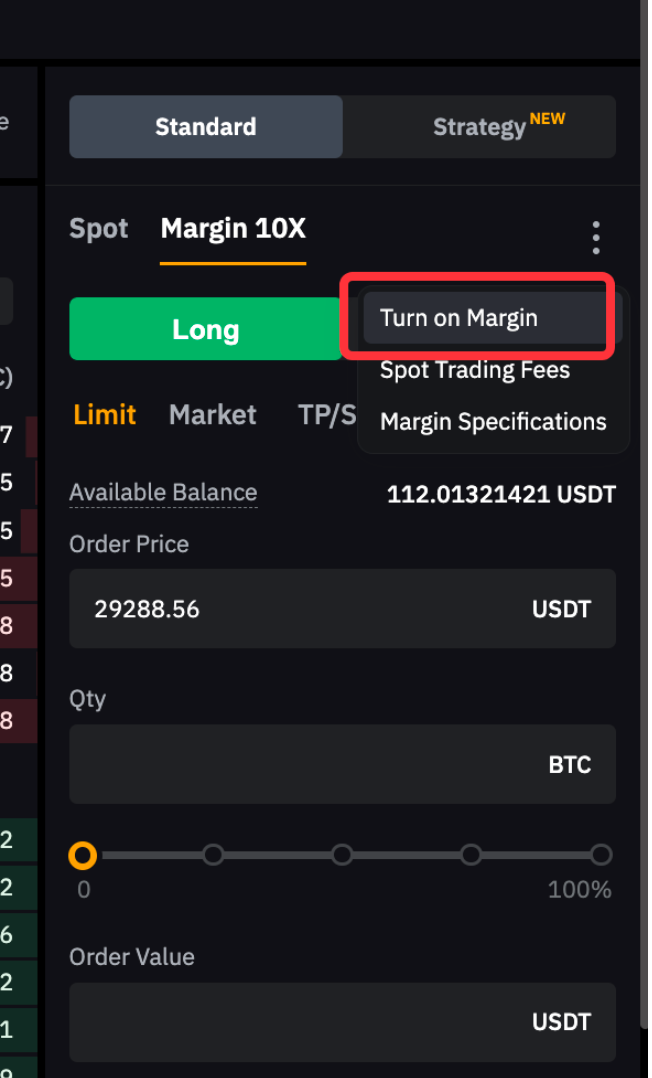Focus the Order Value USDT field
Image resolution: width=652 pixels, height=1078 pixels.
click(300, 1022)
